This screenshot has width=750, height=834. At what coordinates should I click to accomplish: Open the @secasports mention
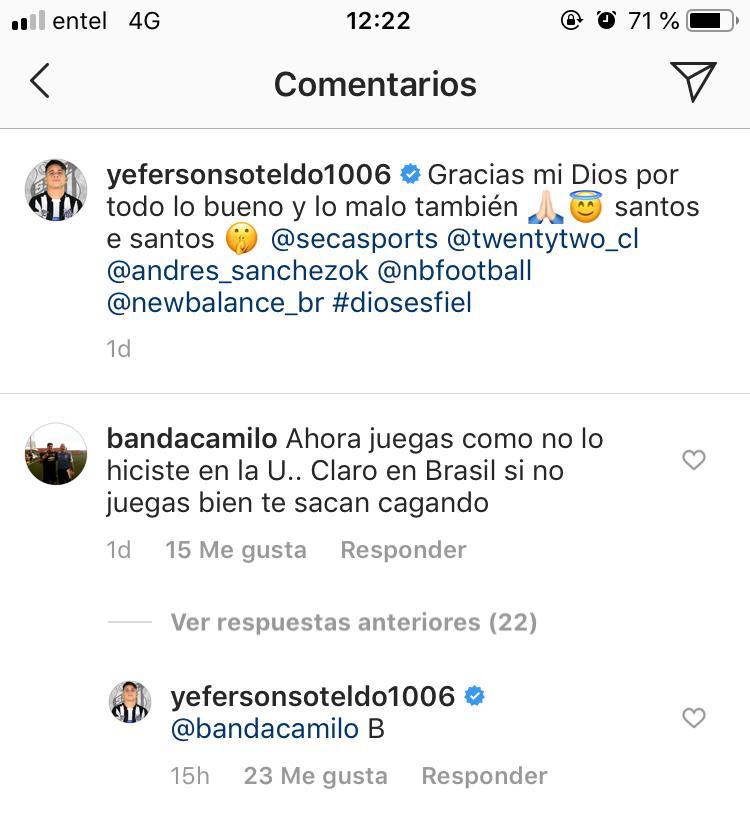354,240
